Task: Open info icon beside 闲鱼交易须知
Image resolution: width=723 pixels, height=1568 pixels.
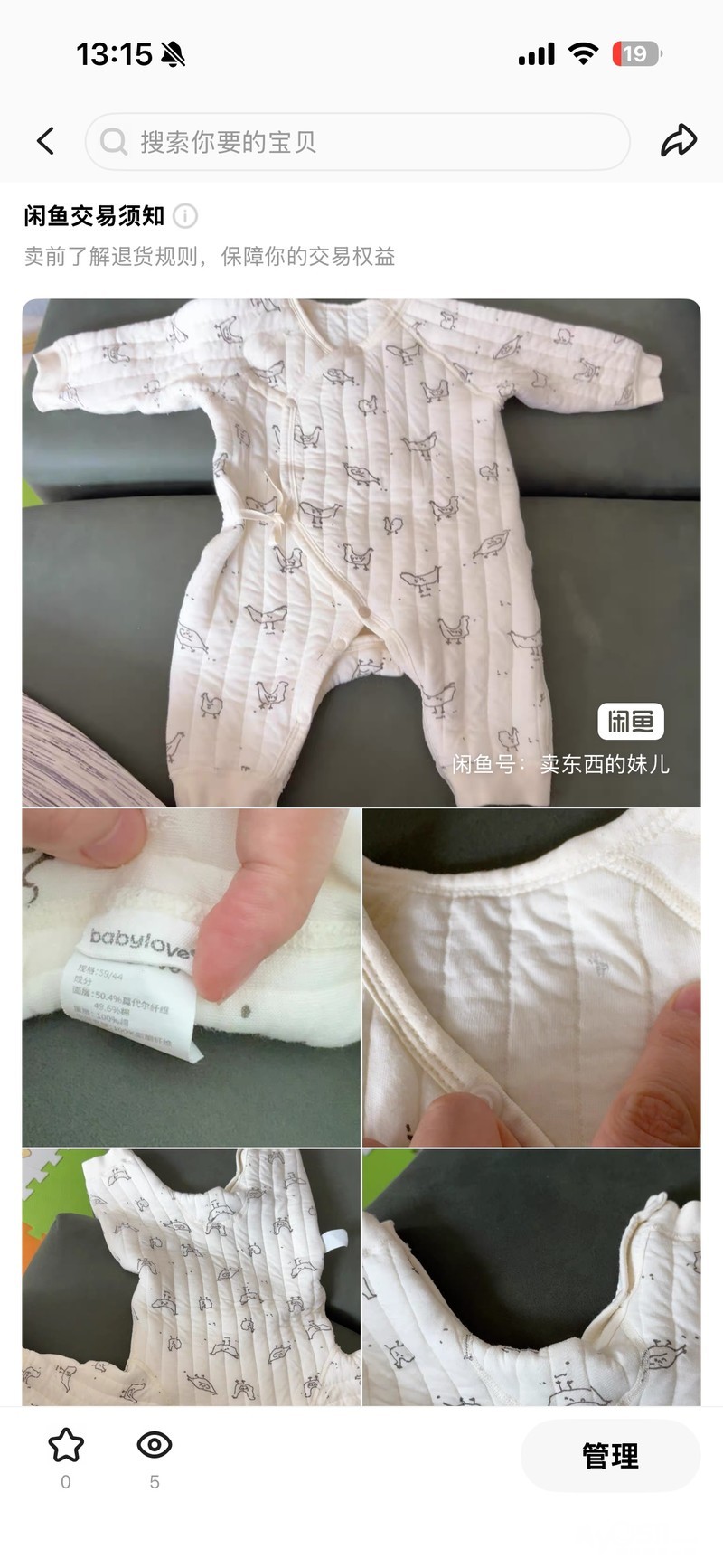Action: point(184,216)
